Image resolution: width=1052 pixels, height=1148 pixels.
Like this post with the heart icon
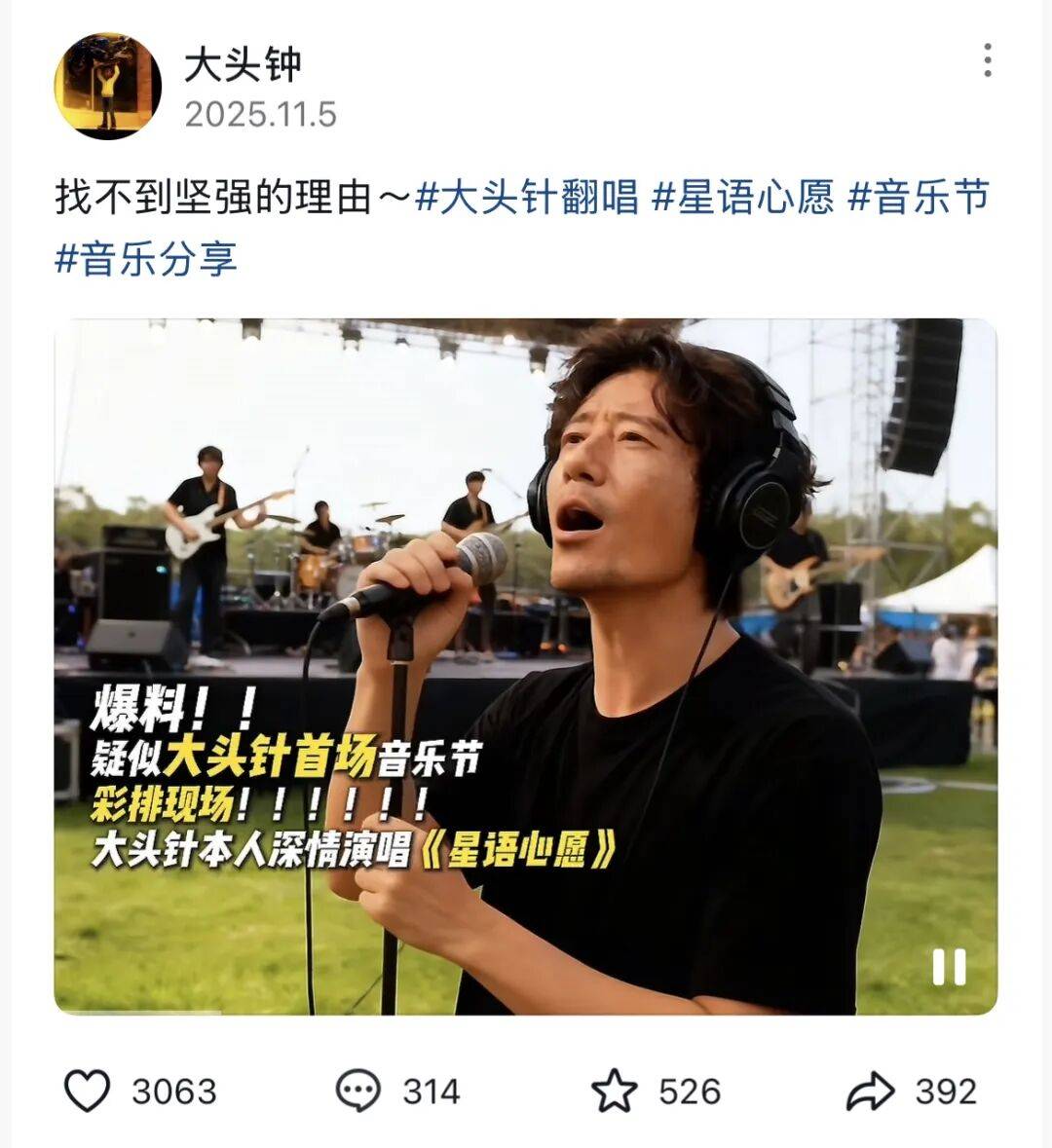pos(87,1091)
